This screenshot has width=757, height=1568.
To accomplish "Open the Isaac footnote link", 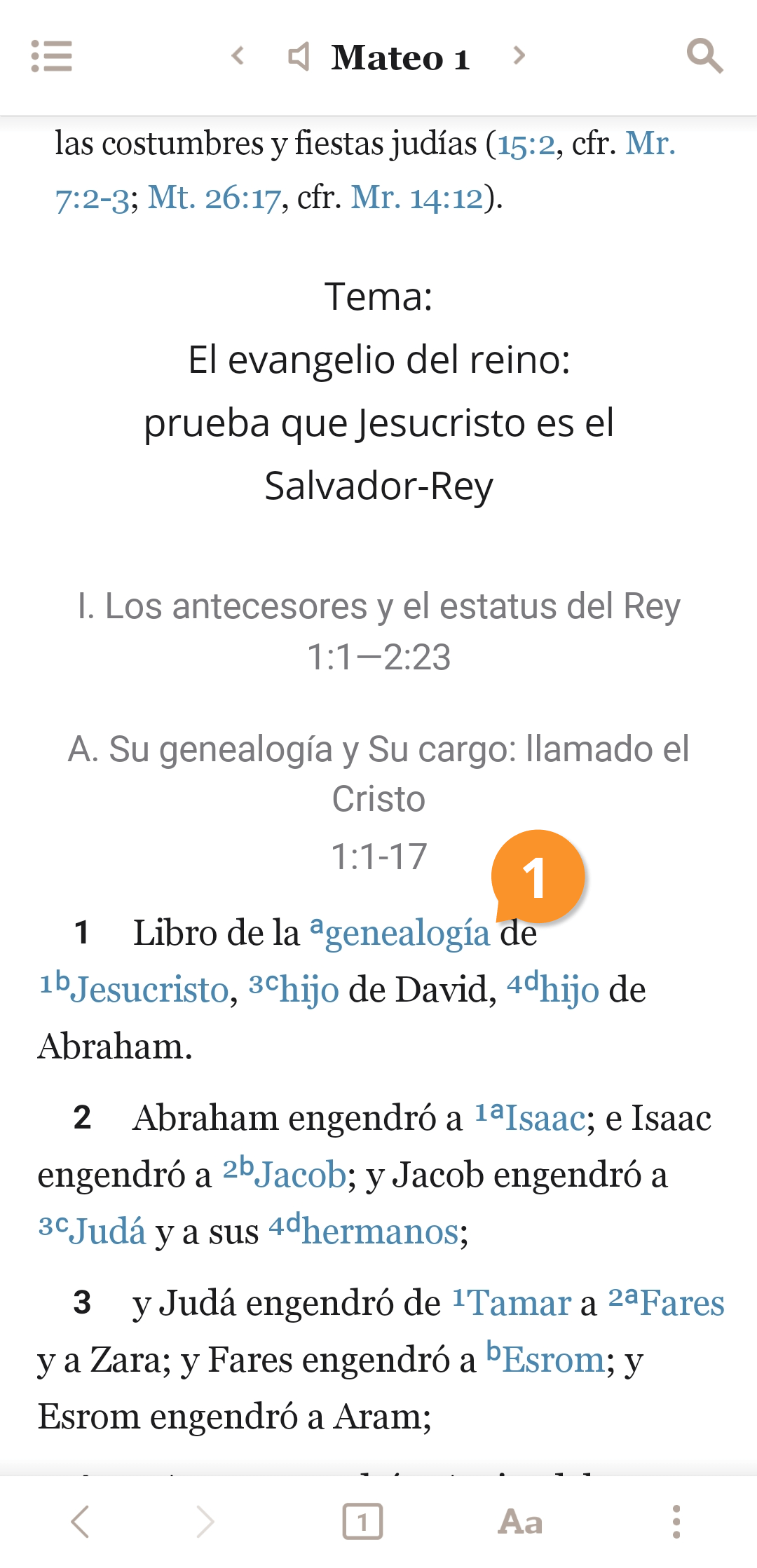I will pyautogui.click(x=544, y=1118).
